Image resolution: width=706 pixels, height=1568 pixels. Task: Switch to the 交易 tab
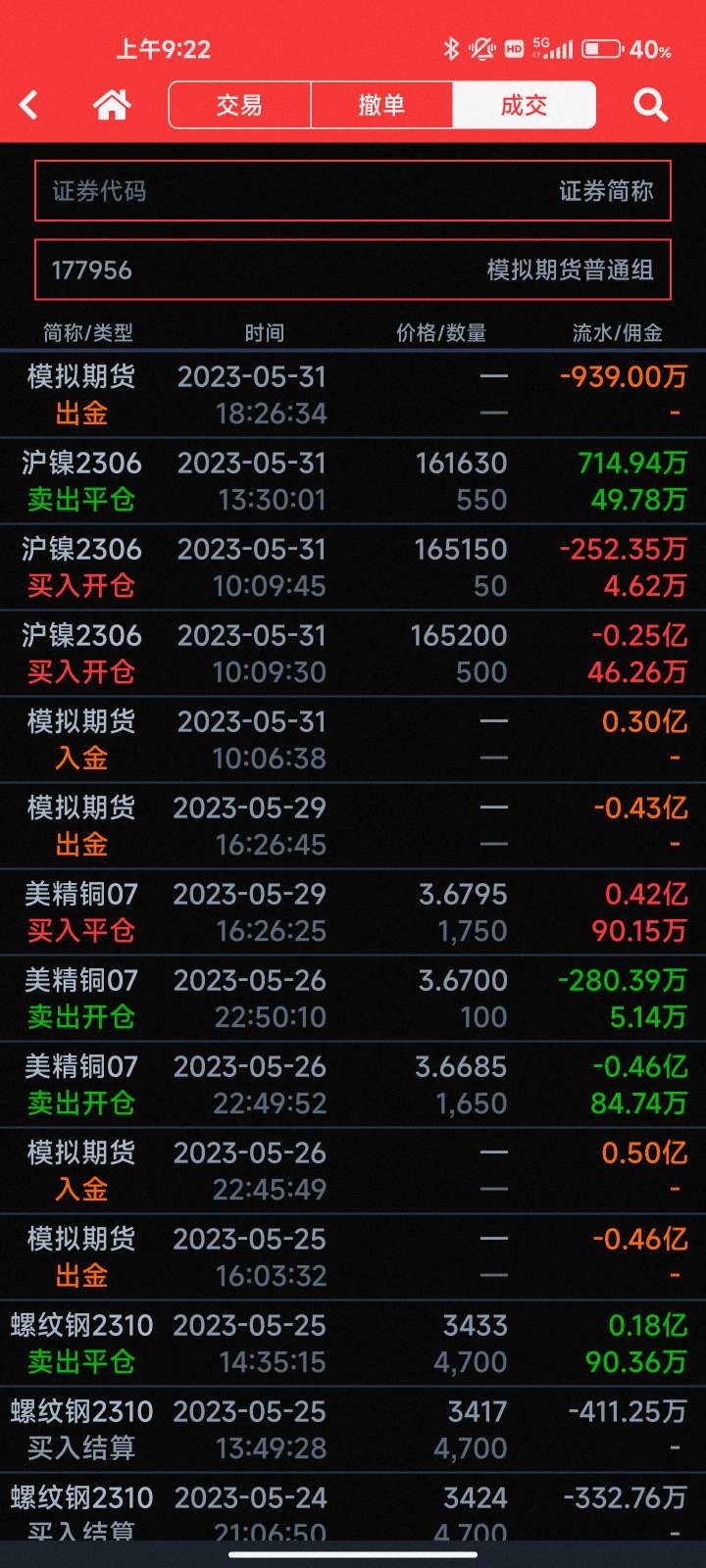pos(239,105)
